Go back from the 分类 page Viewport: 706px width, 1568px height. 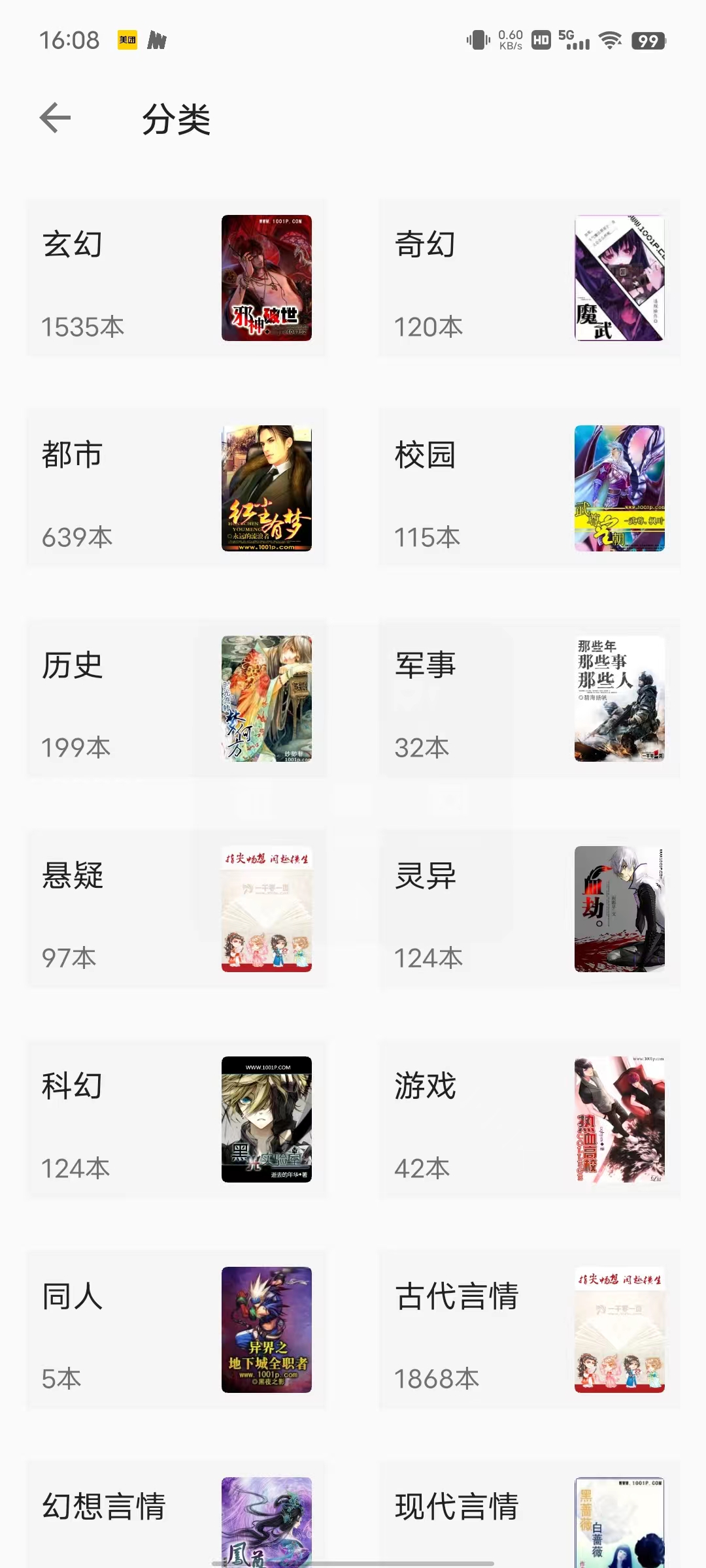point(56,118)
